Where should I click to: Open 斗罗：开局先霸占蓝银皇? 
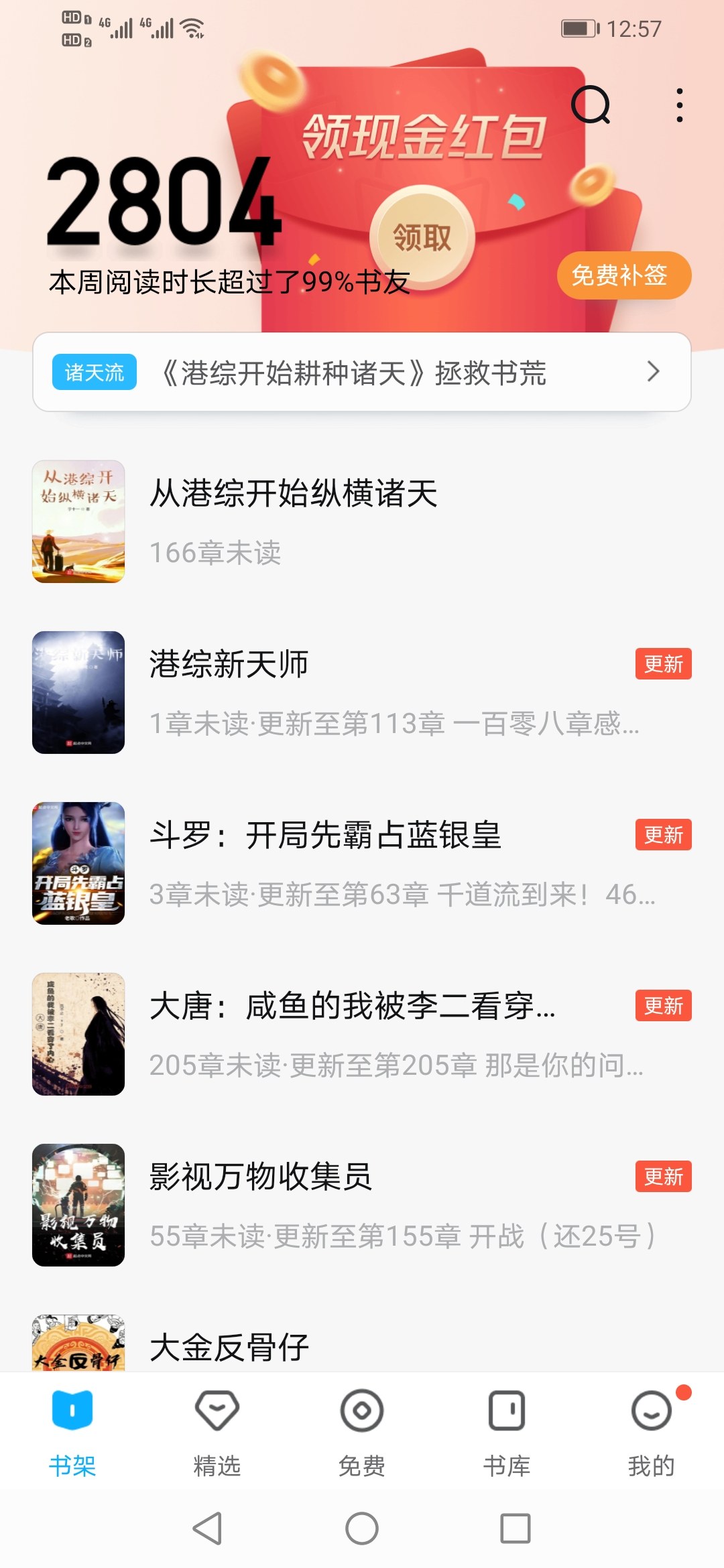pyautogui.click(x=326, y=863)
